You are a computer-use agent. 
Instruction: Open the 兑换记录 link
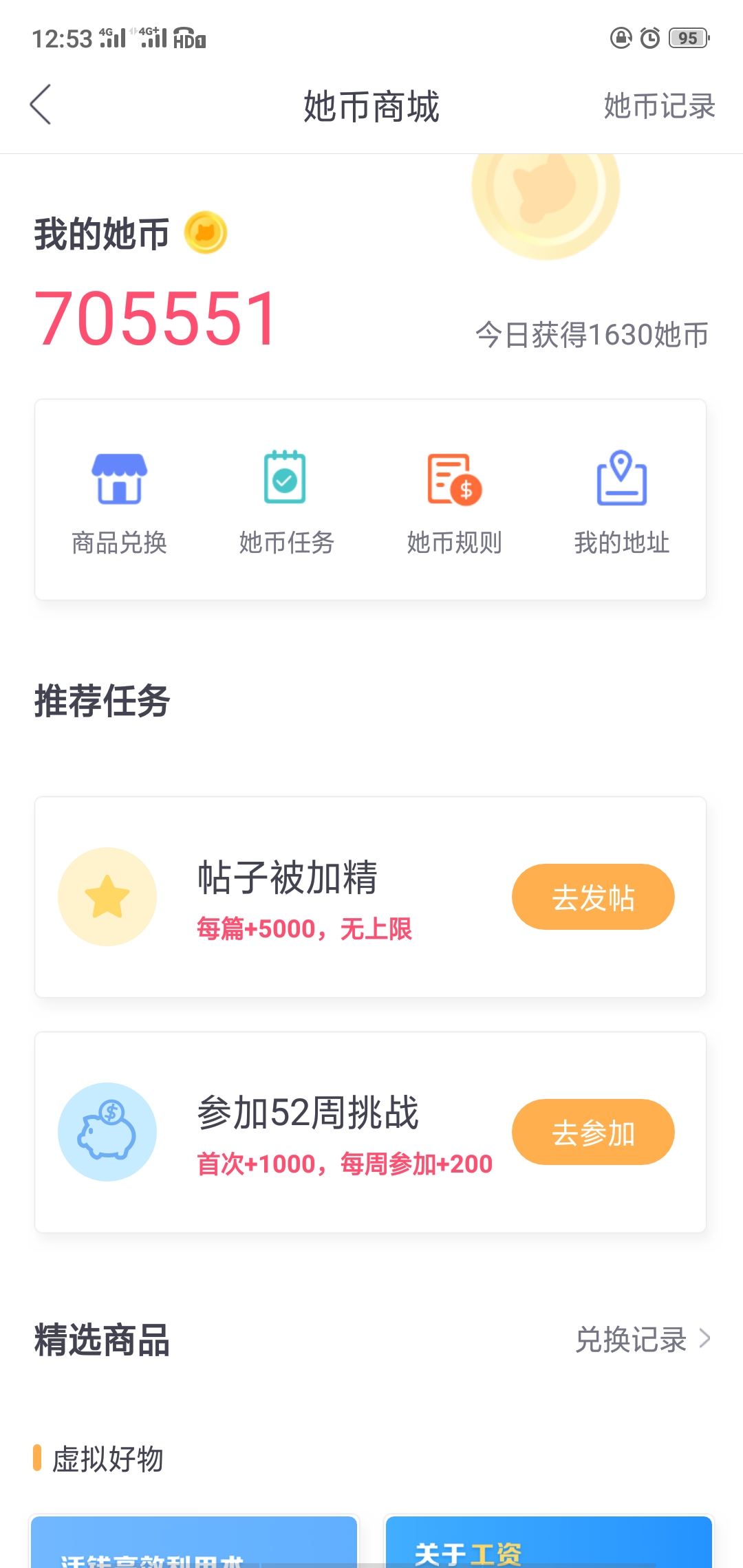tap(643, 1340)
